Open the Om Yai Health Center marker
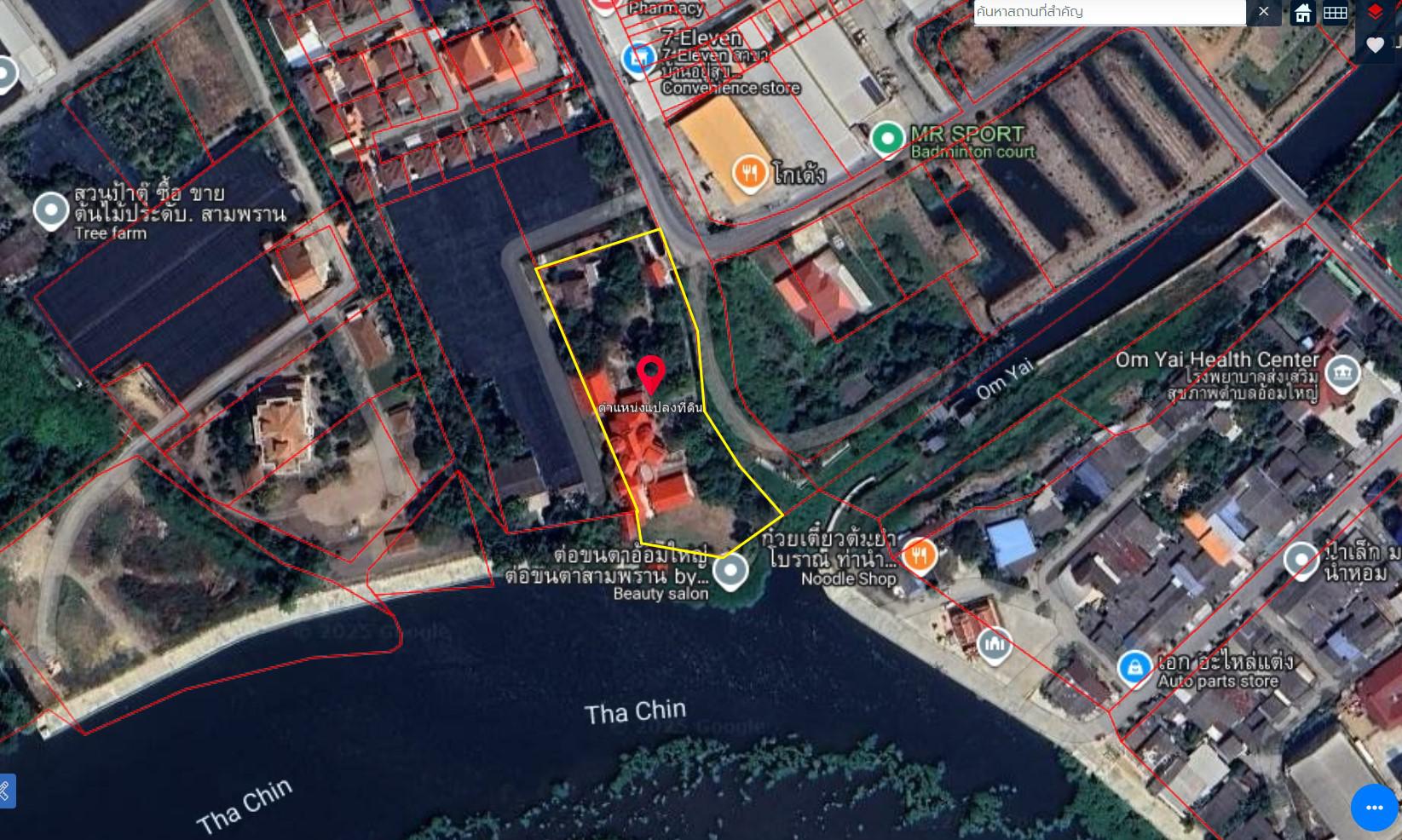This screenshot has width=1402, height=840. point(1342,372)
